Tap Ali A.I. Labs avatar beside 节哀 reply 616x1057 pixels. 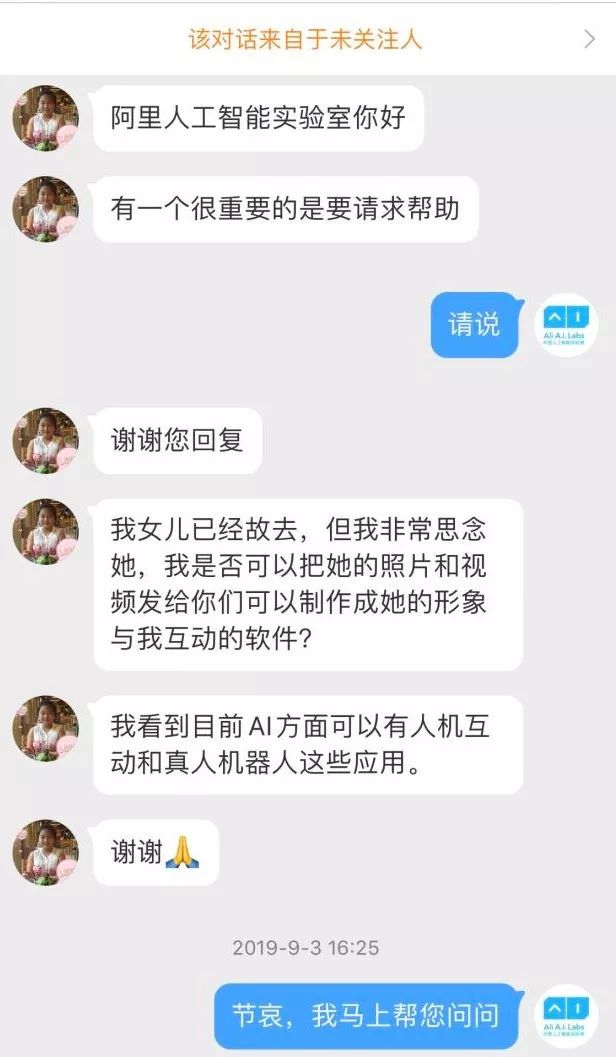(x=566, y=1017)
